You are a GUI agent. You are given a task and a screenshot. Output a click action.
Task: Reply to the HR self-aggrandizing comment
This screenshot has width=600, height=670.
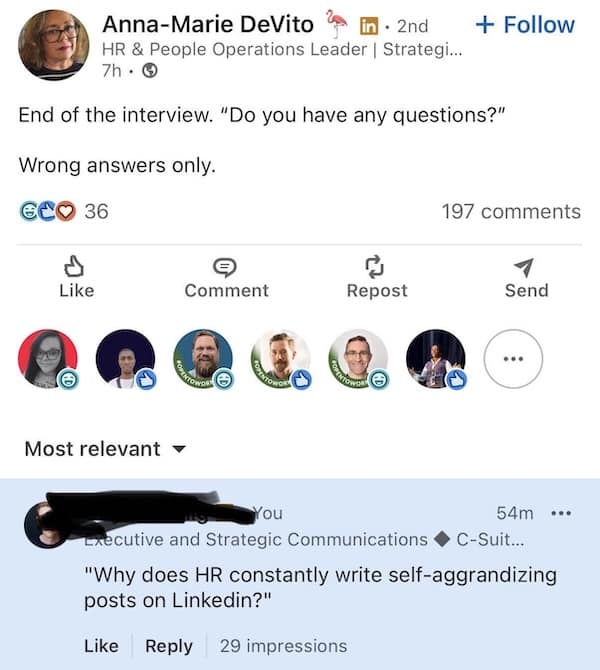coord(168,646)
